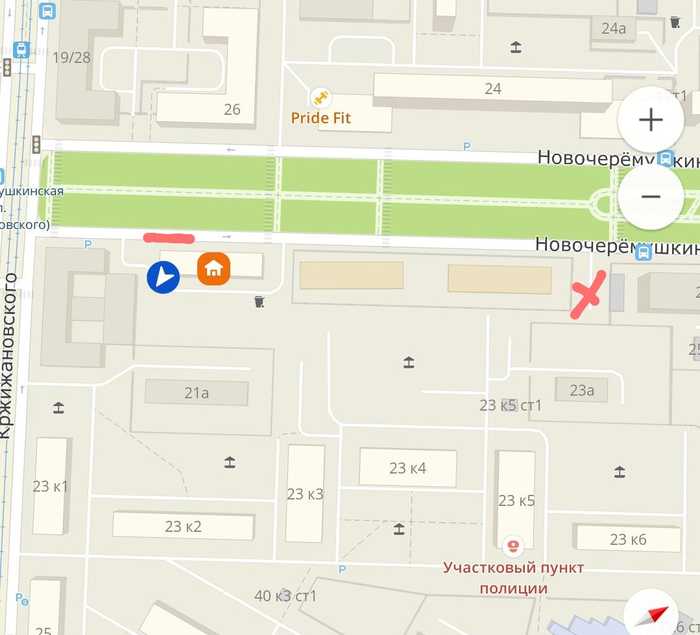Zoom out of the map
The width and height of the screenshot is (700, 635).
[651, 196]
